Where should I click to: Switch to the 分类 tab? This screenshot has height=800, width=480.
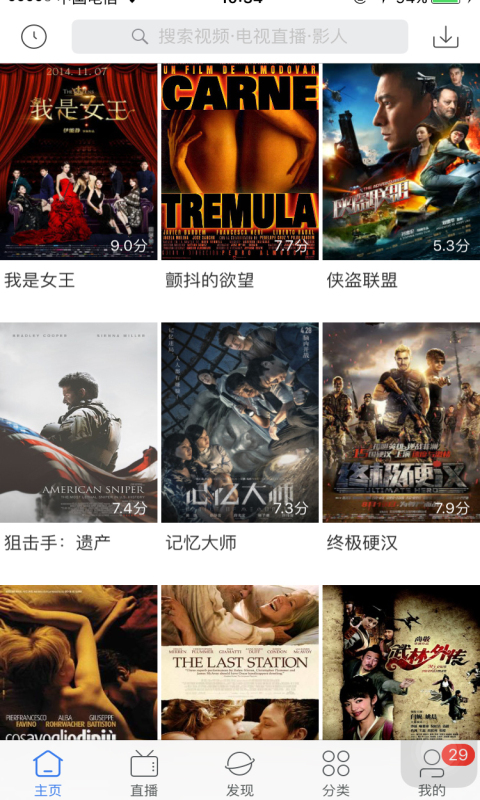pyautogui.click(x=336, y=773)
